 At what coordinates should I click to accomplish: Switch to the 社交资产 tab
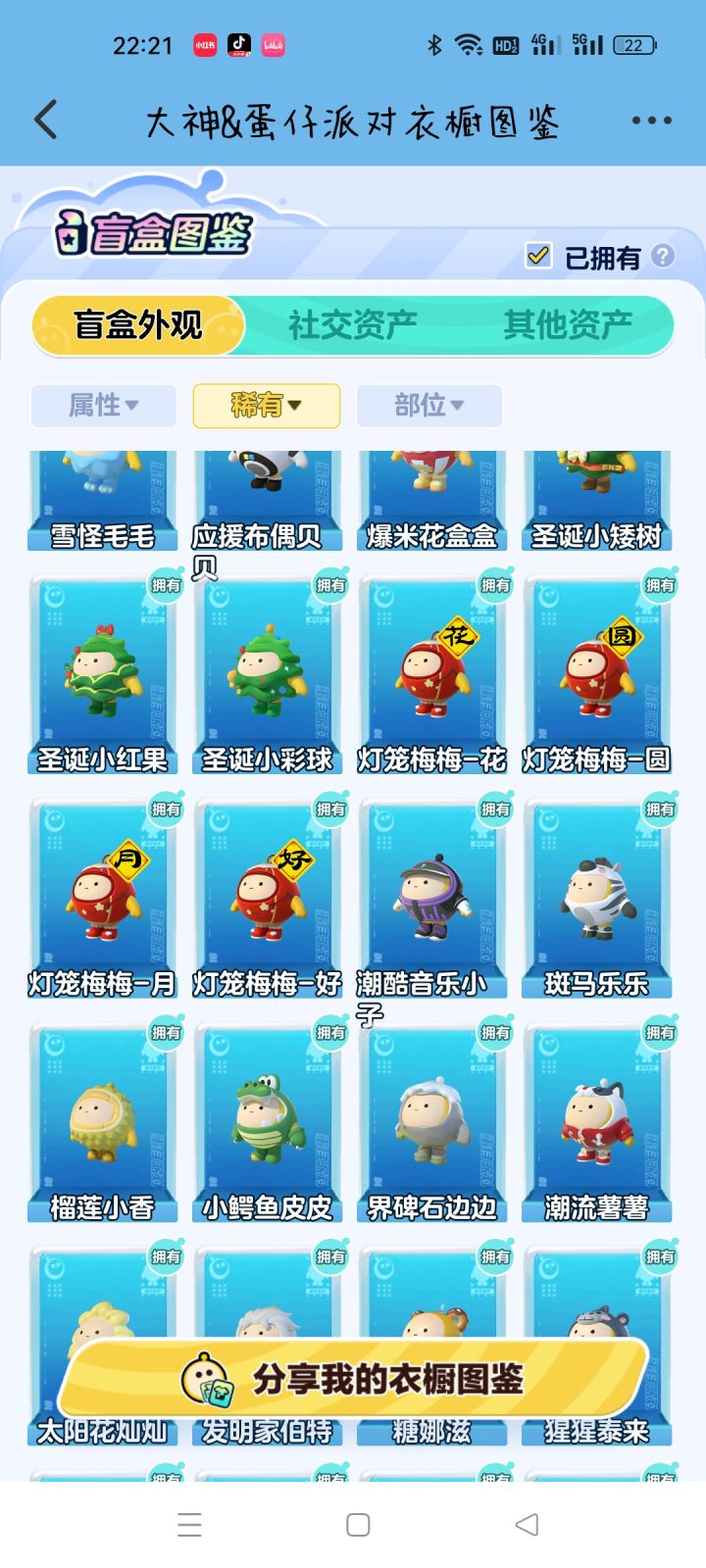352,324
